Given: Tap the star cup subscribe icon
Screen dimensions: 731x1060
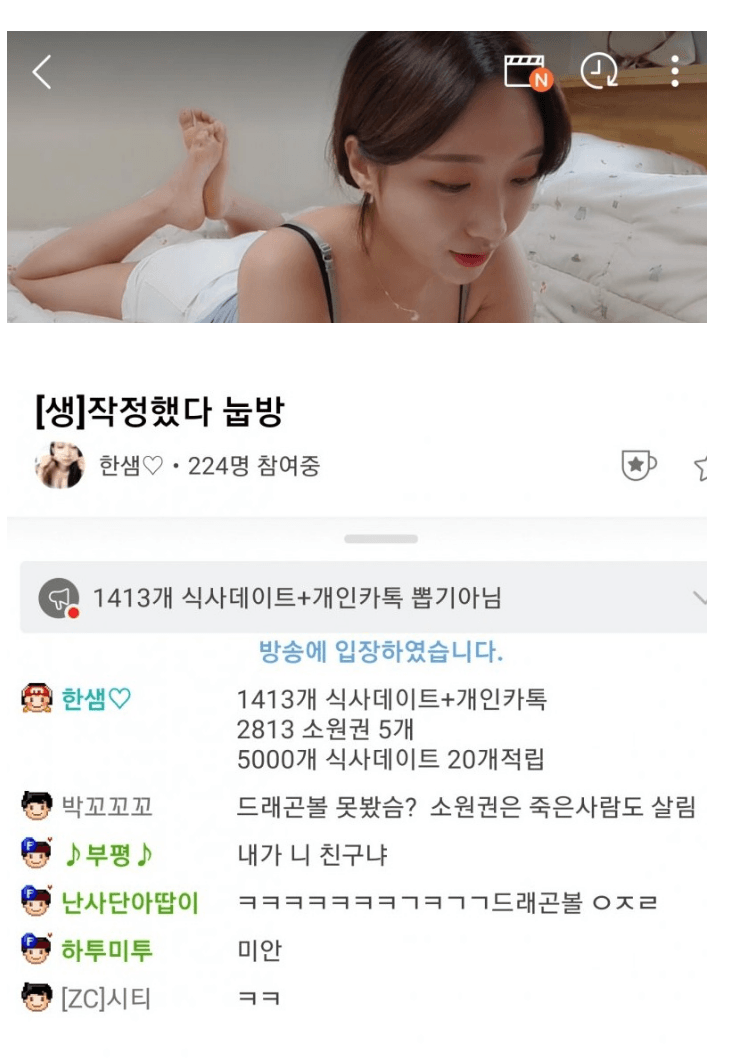Looking at the screenshot, I should pyautogui.click(x=638, y=465).
